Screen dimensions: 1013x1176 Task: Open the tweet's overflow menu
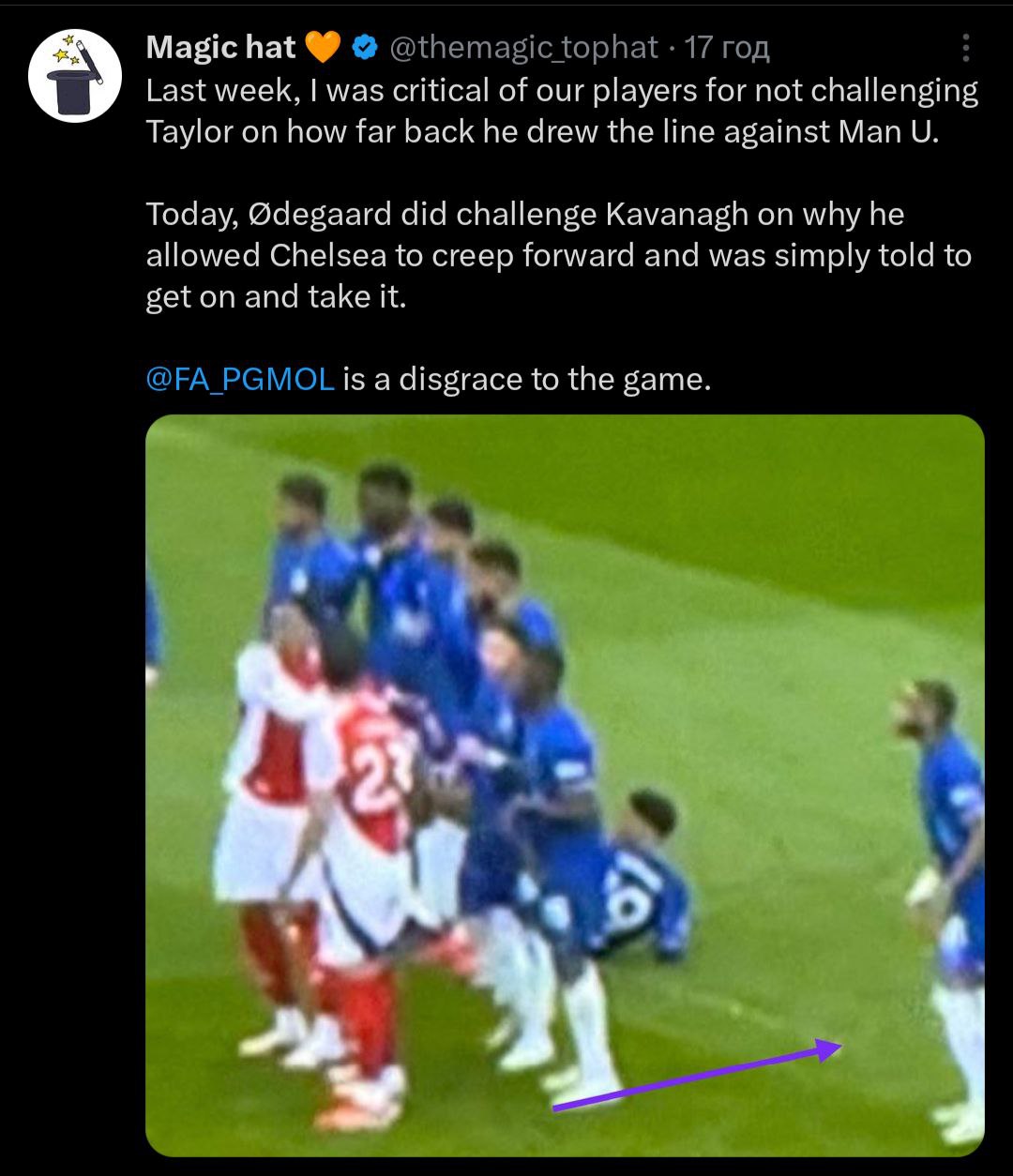tap(966, 48)
